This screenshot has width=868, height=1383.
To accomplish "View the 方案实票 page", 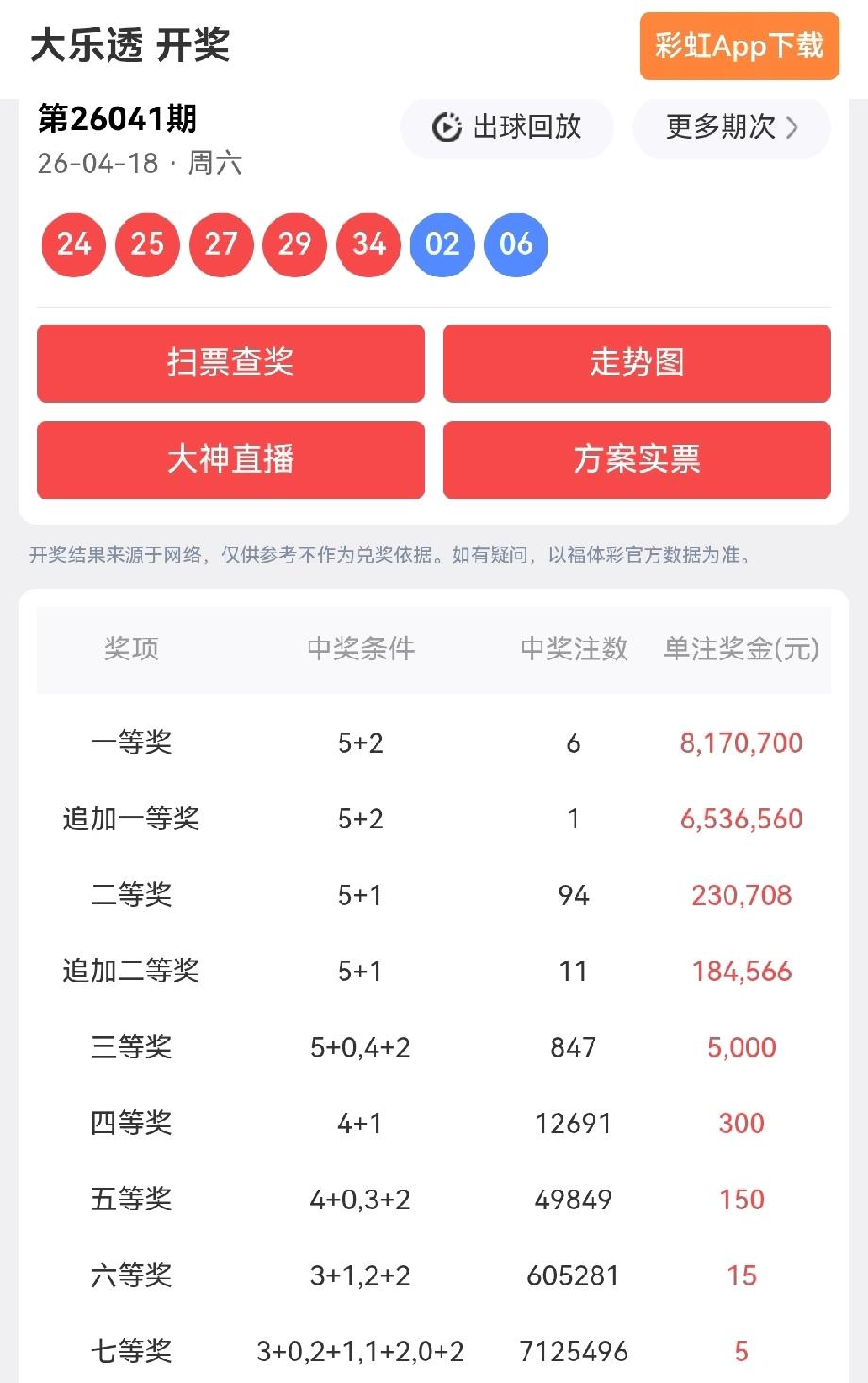I will click(636, 460).
